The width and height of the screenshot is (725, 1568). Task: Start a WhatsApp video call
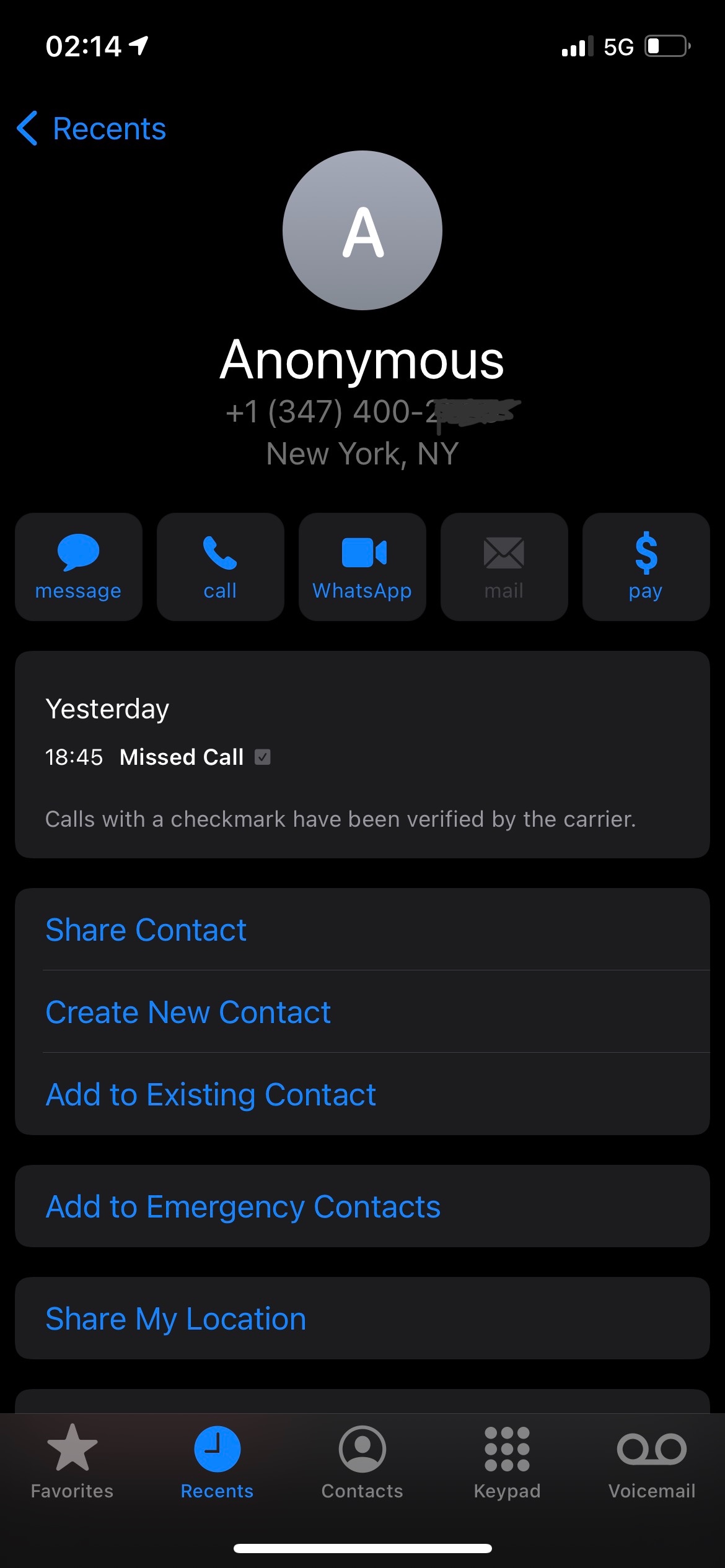pyautogui.click(x=362, y=567)
